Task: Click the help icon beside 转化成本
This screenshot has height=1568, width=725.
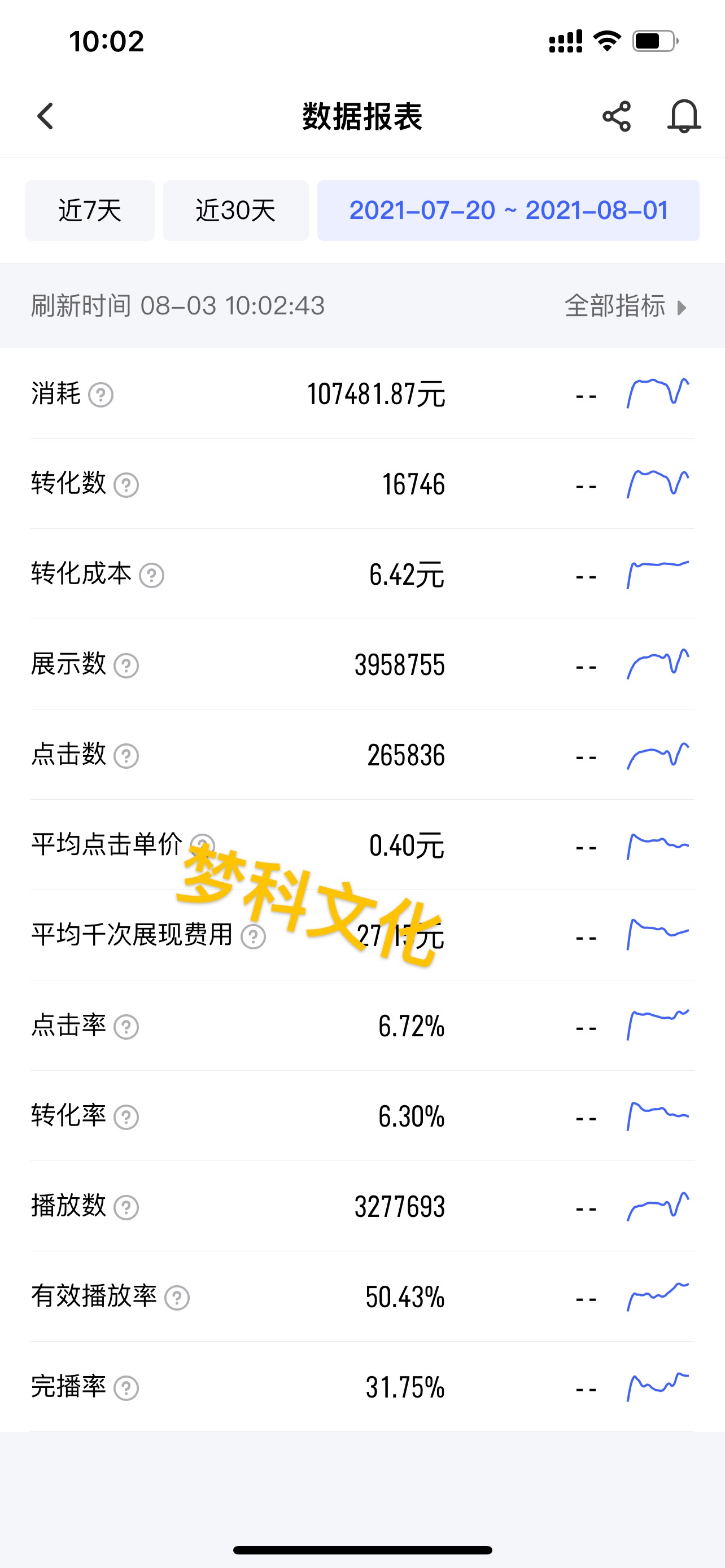Action: [151, 576]
